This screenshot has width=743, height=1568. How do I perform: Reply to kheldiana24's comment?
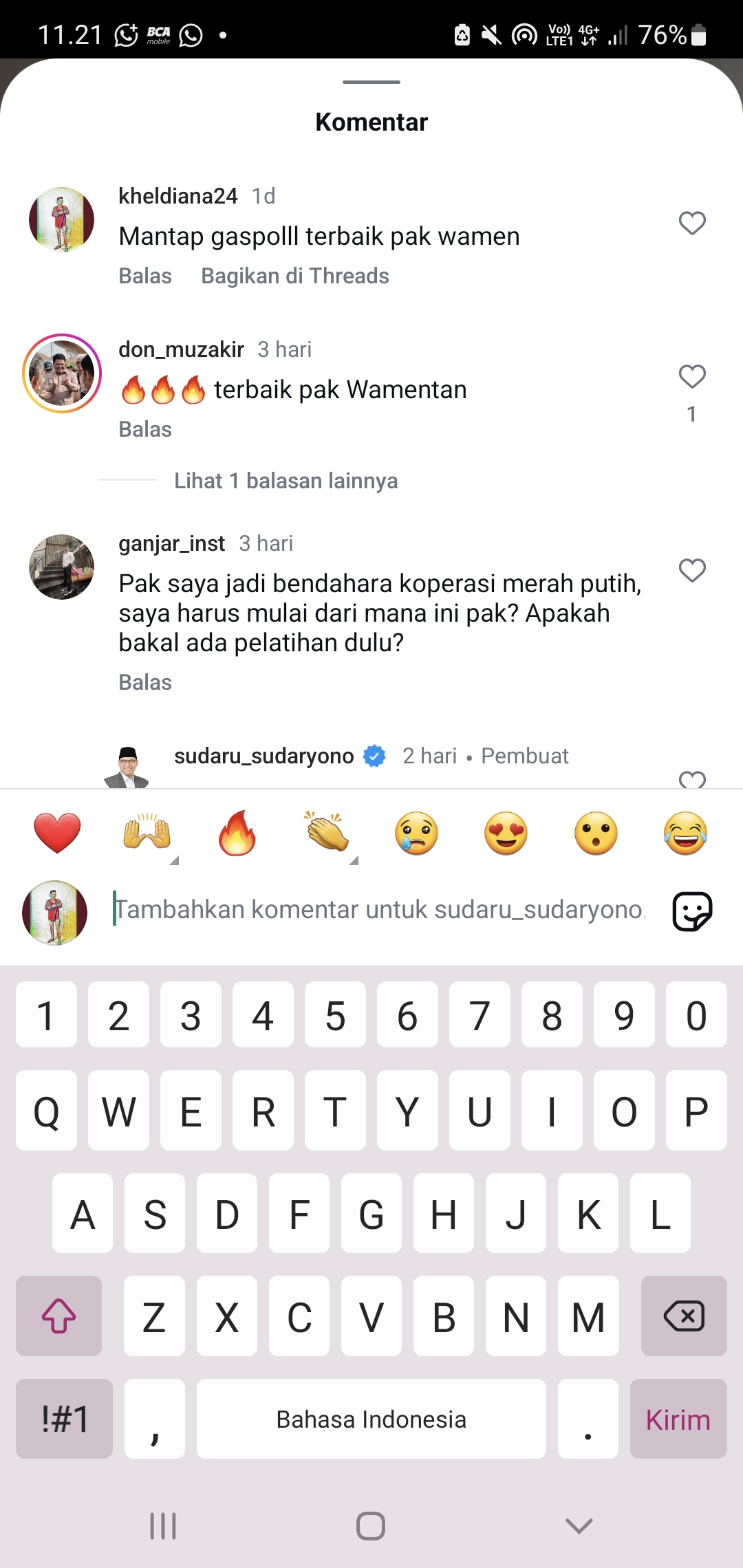point(145,276)
